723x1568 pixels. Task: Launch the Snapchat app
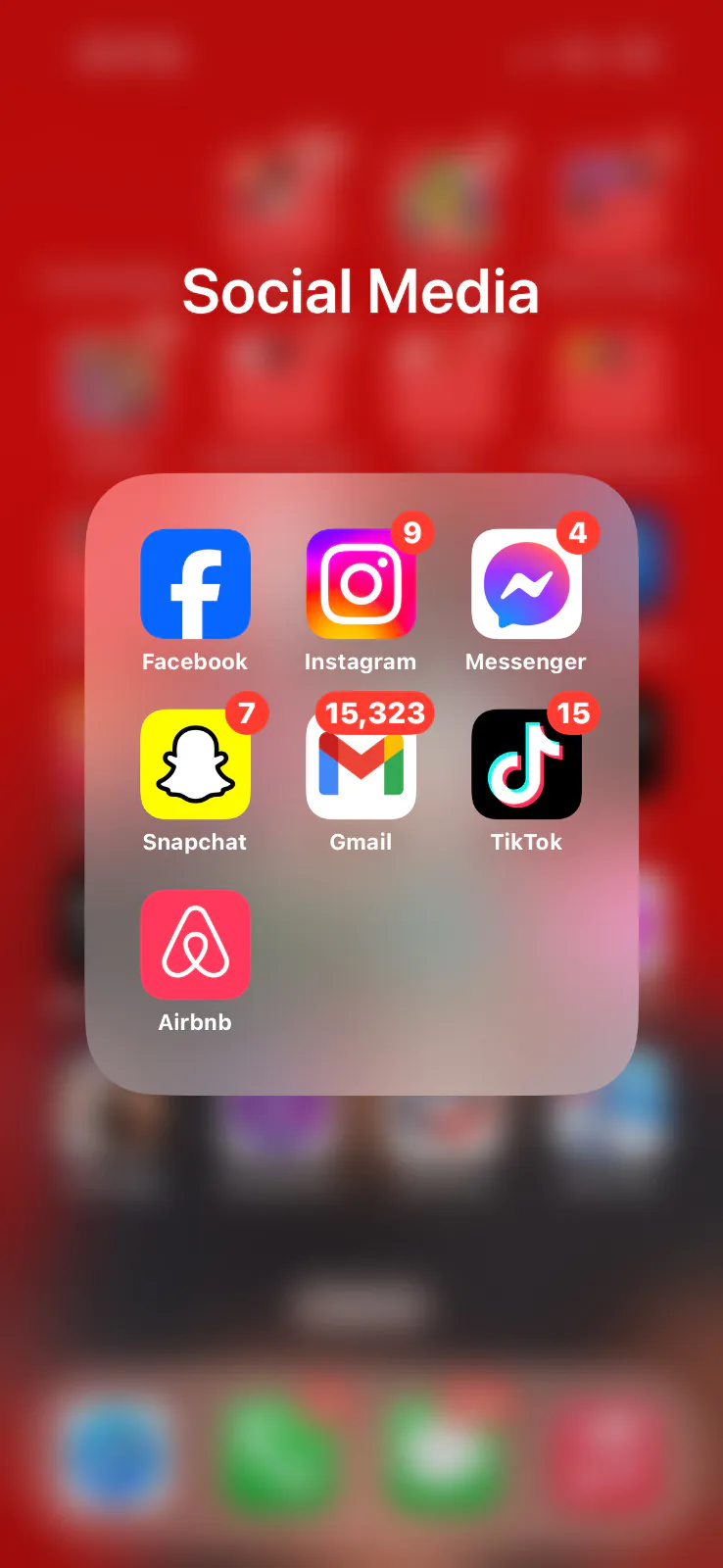[195, 764]
